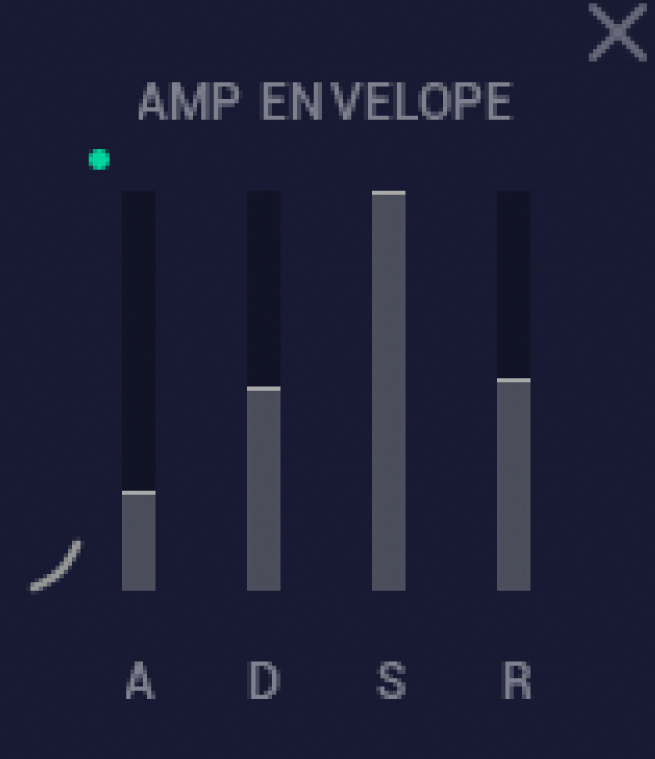The width and height of the screenshot is (655, 759).
Task: Toggle the green envelope indicator dot
Action: pyautogui.click(x=99, y=160)
